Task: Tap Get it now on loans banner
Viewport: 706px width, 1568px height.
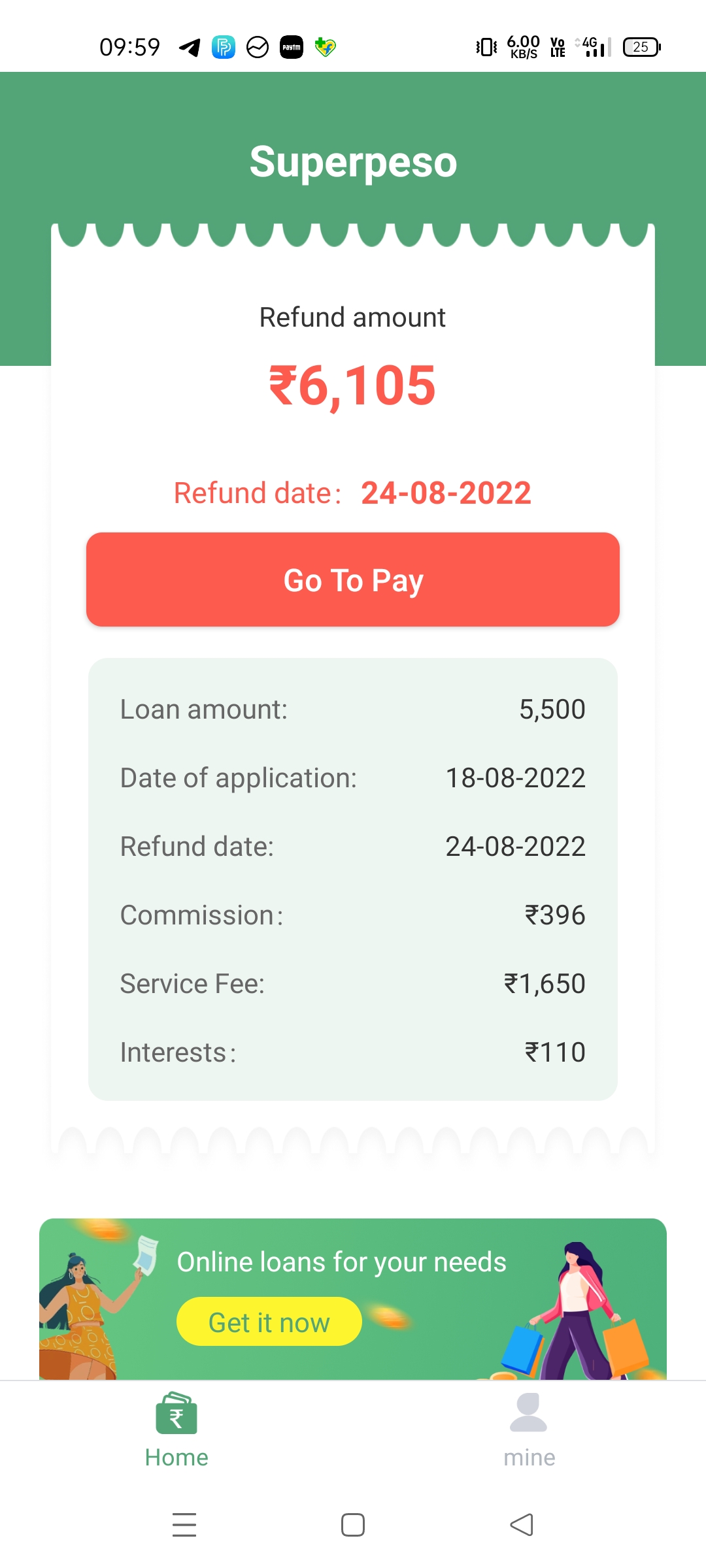Action: (269, 1322)
